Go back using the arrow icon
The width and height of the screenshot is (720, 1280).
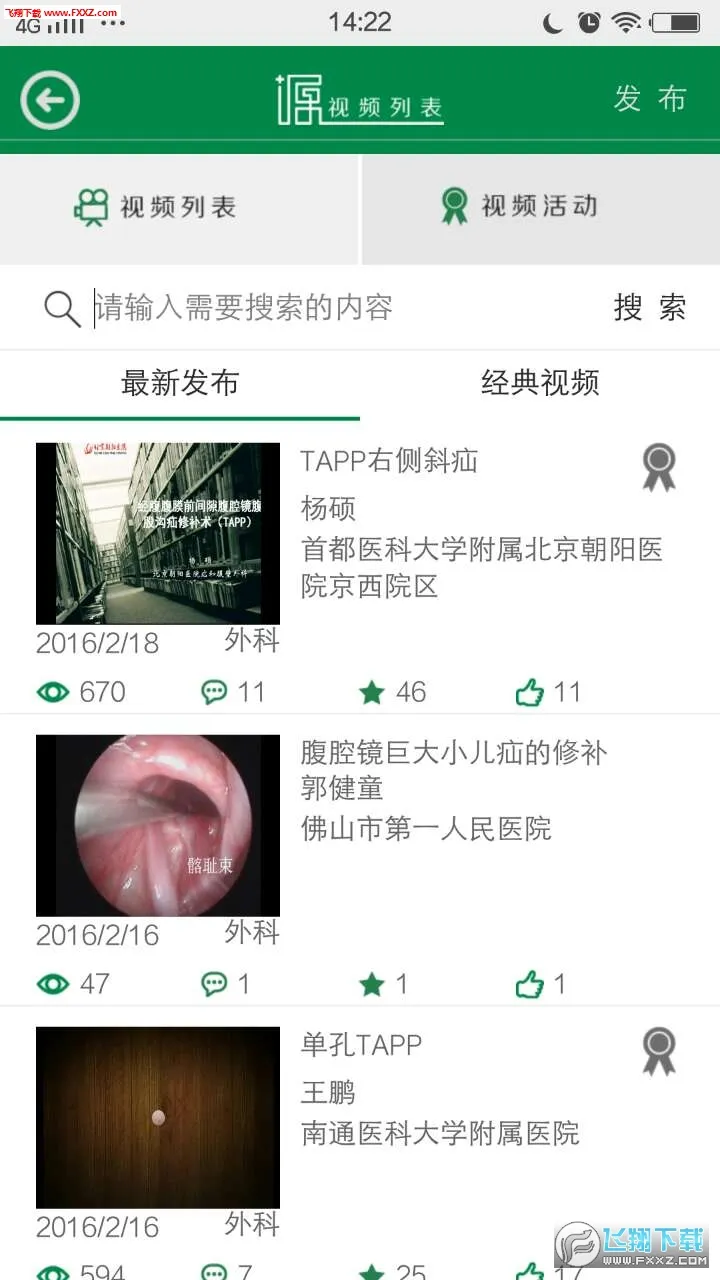[x=50, y=100]
